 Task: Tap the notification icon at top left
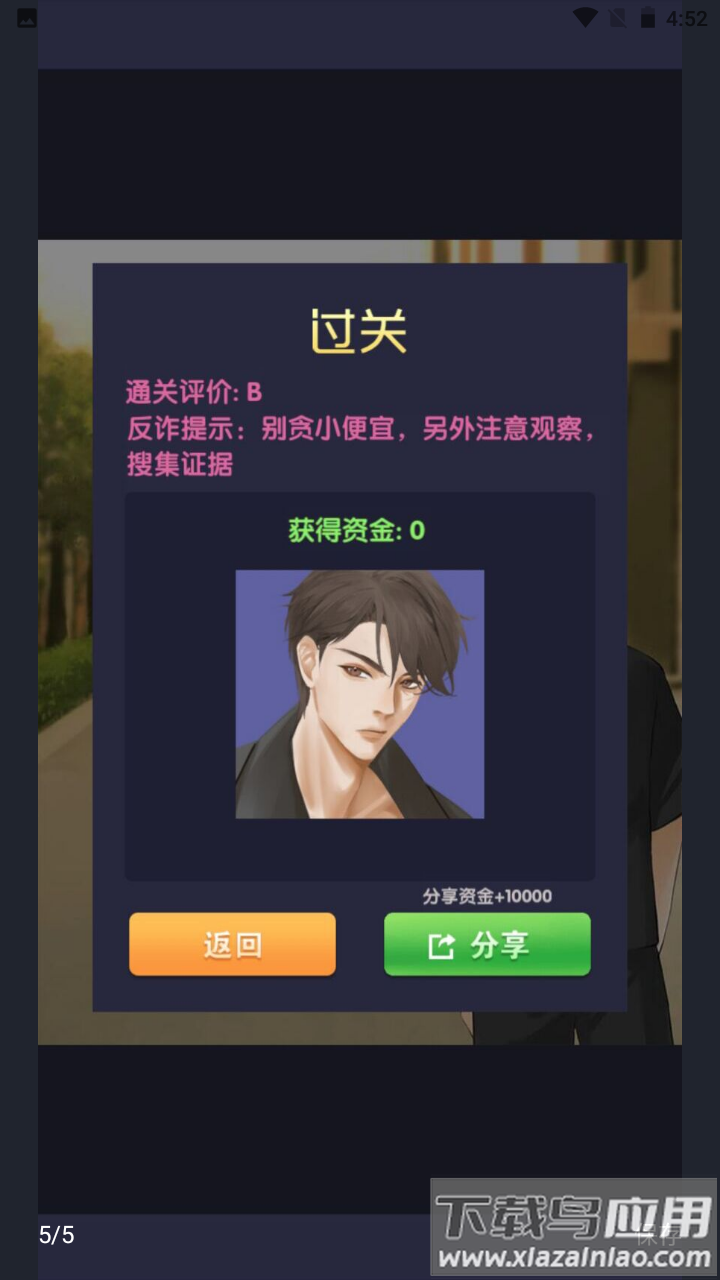25,17
